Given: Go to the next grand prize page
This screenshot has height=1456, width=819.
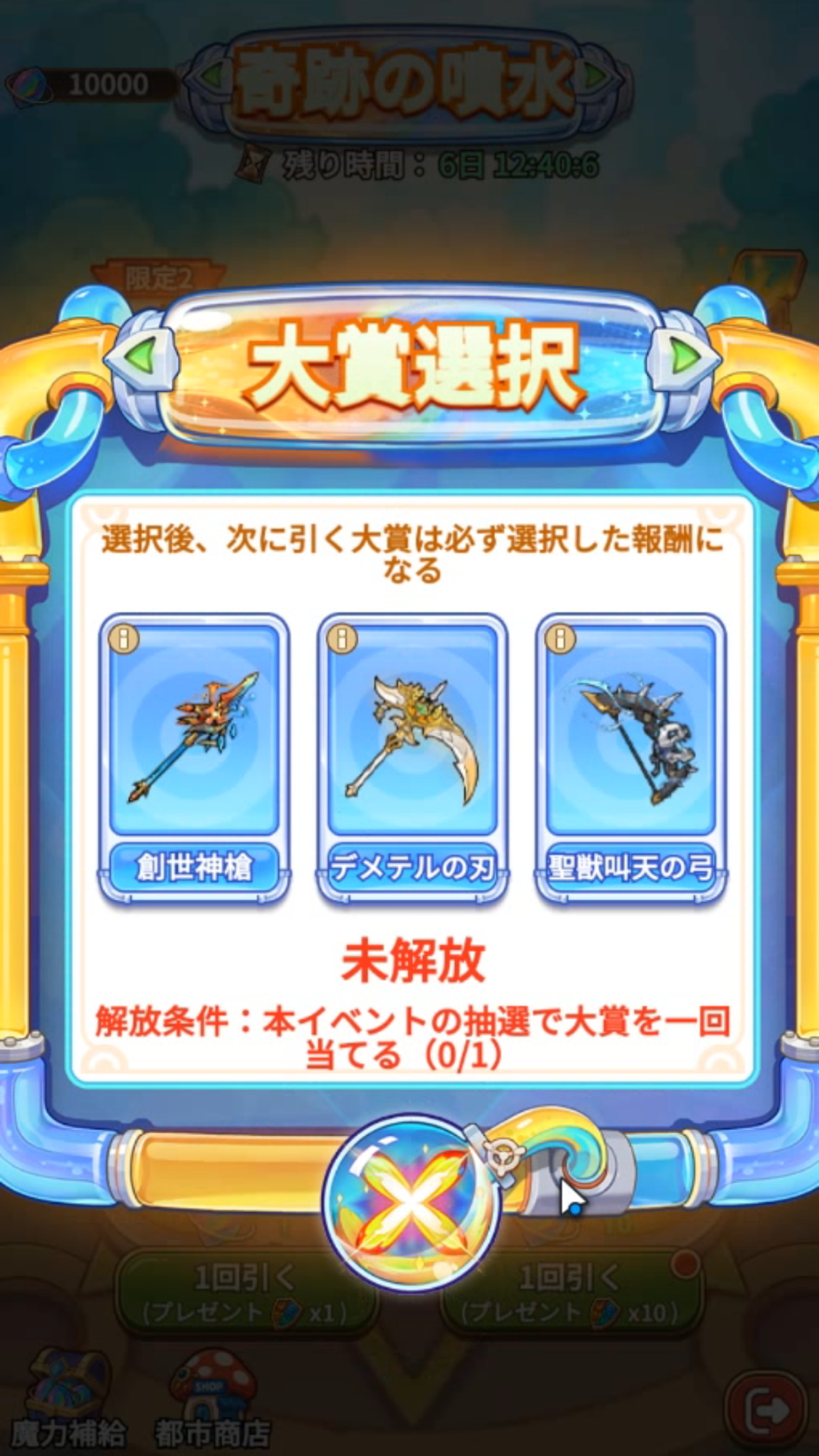Looking at the screenshot, I should tap(682, 357).
